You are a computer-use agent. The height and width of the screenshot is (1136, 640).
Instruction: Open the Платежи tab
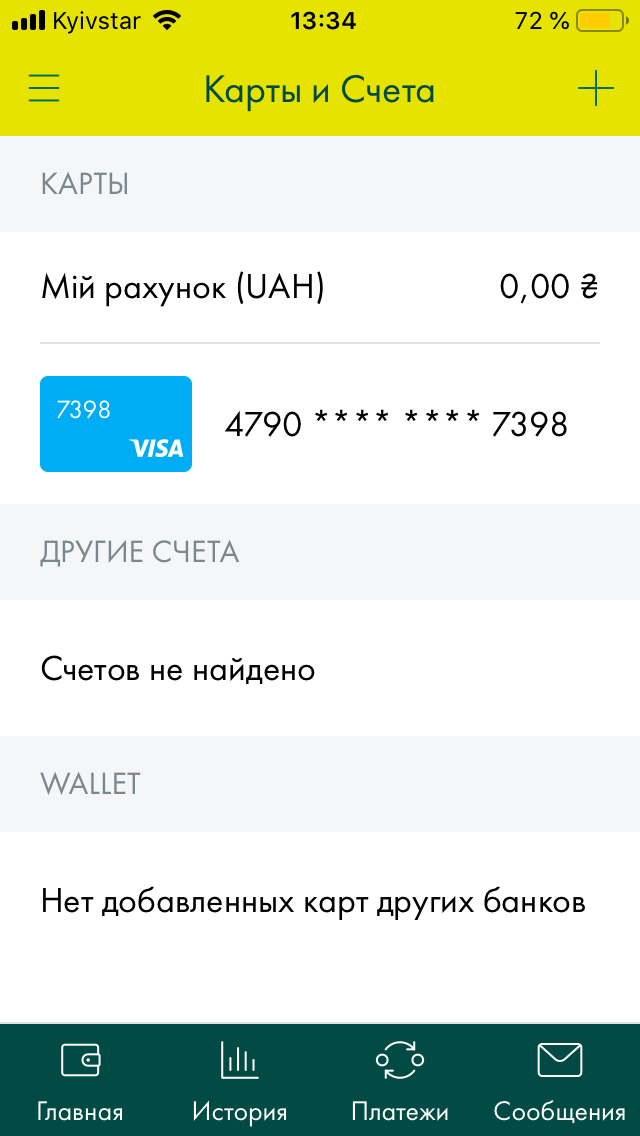point(400,1080)
